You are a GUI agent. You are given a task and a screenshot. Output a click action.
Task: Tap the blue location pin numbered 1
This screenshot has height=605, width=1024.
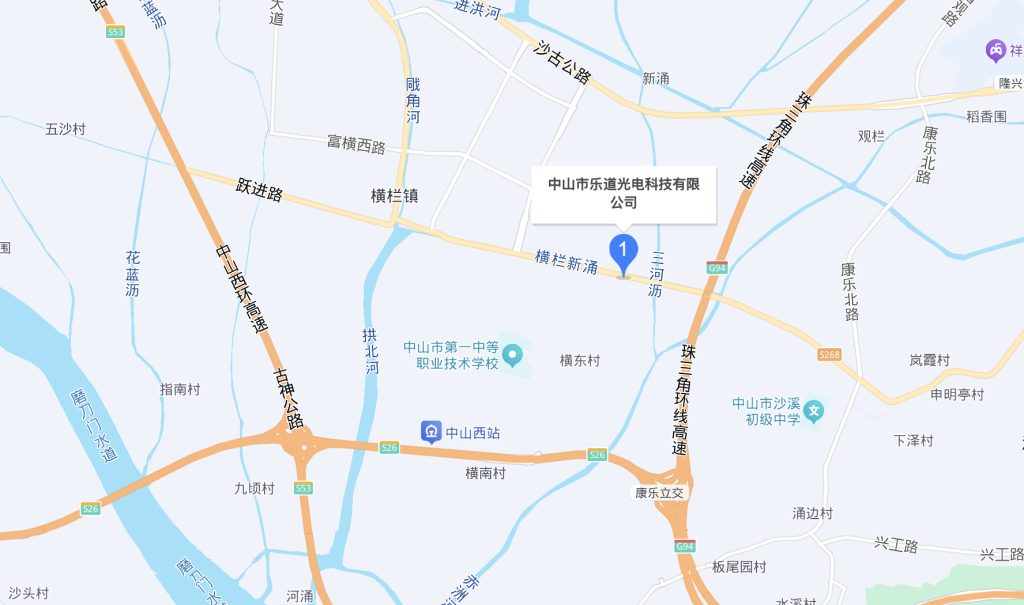pos(624,251)
